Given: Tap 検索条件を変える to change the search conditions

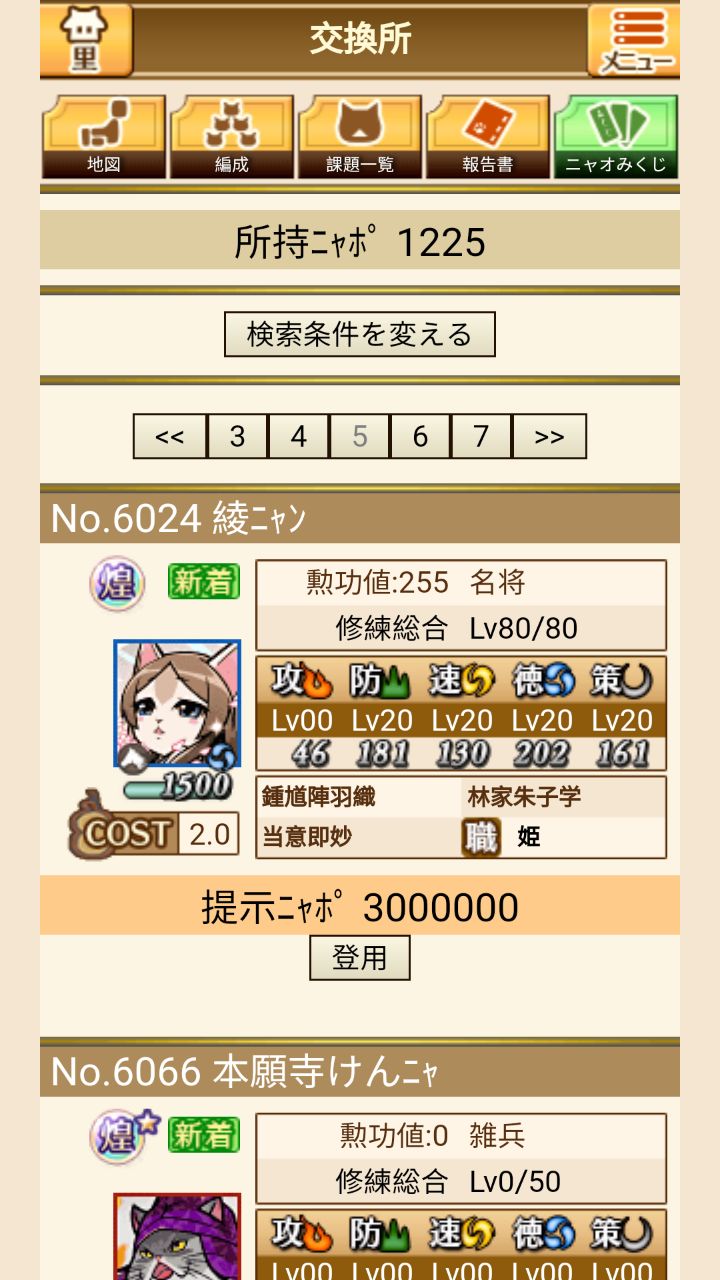Looking at the screenshot, I should 360,334.
